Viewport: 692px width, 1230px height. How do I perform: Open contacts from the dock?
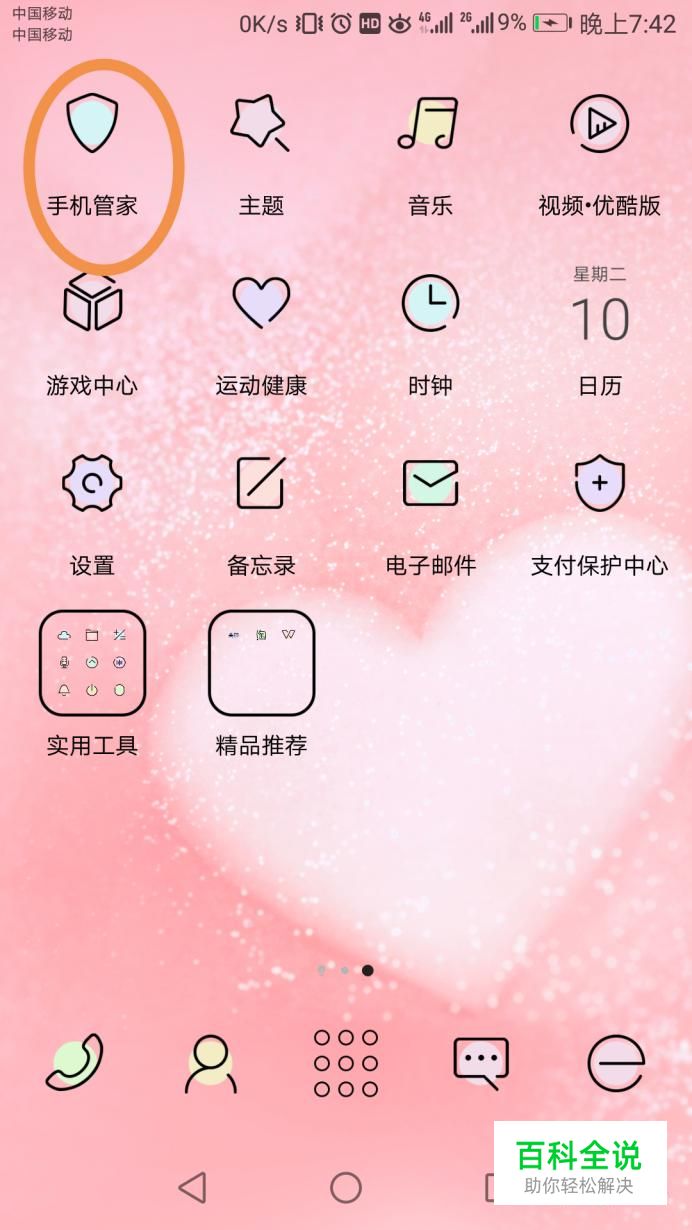click(x=210, y=1062)
